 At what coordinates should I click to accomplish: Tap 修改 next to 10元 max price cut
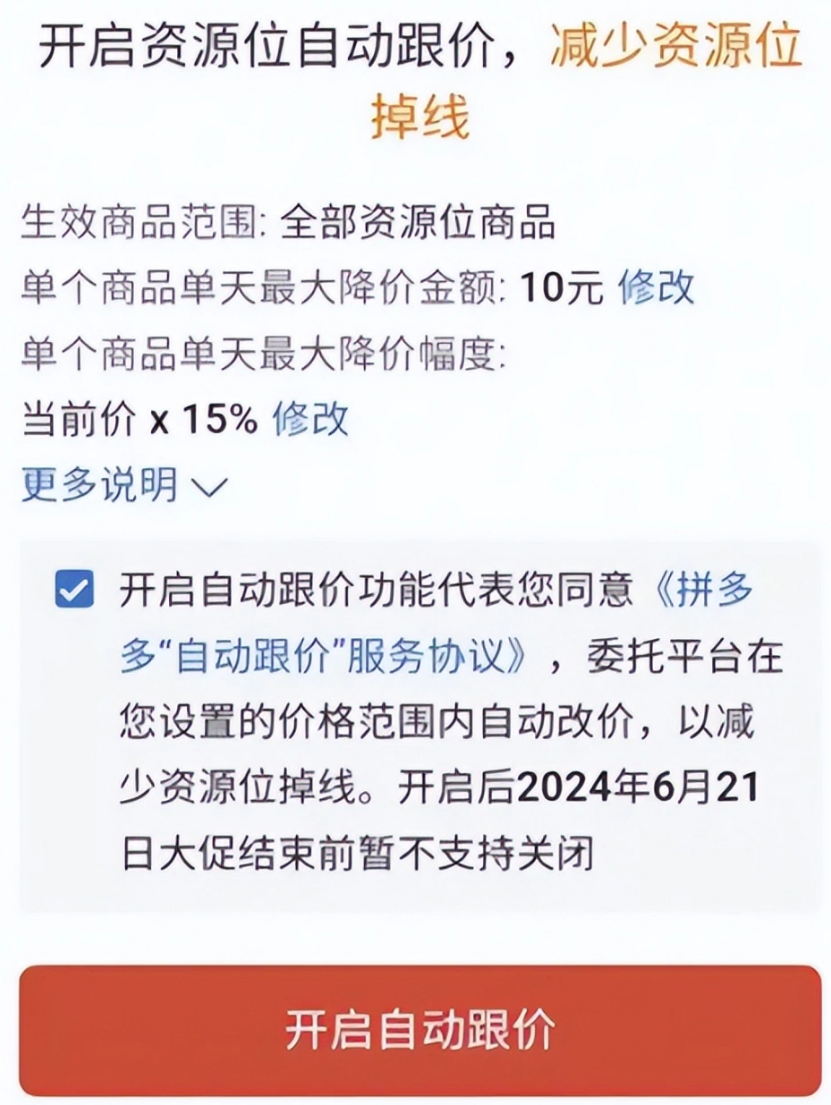(x=656, y=288)
